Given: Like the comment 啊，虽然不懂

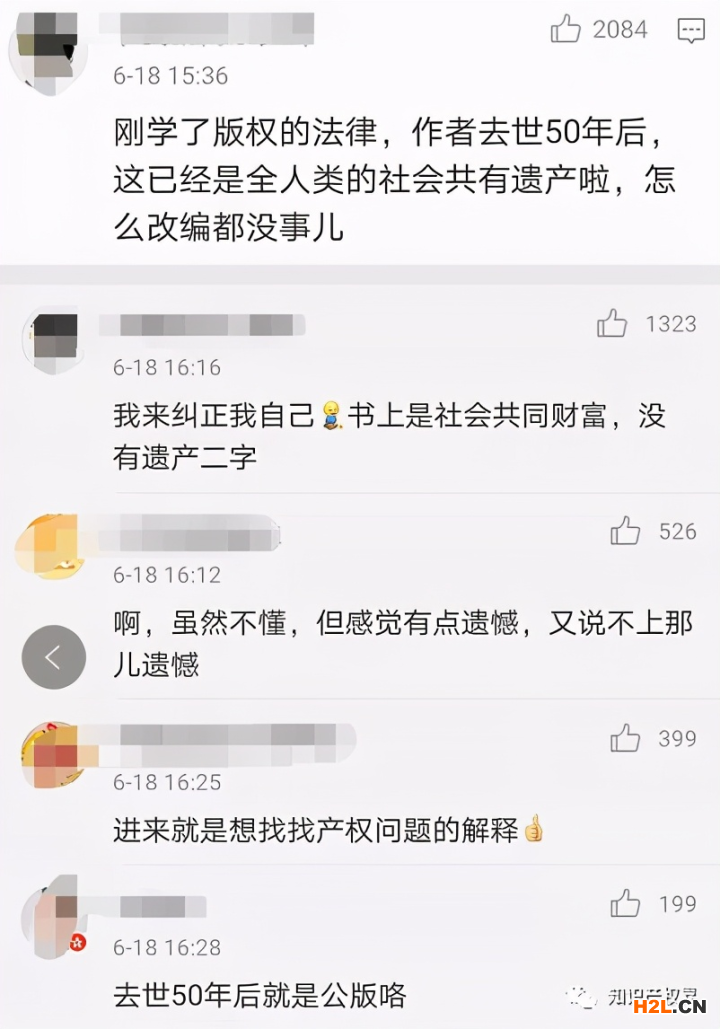Looking at the screenshot, I should pos(625,531).
